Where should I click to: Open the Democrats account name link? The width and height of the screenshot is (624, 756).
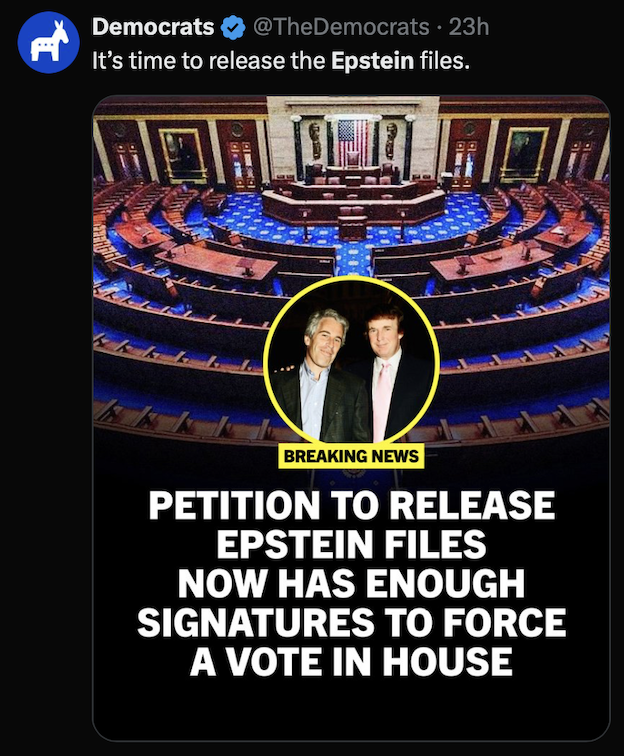152,27
